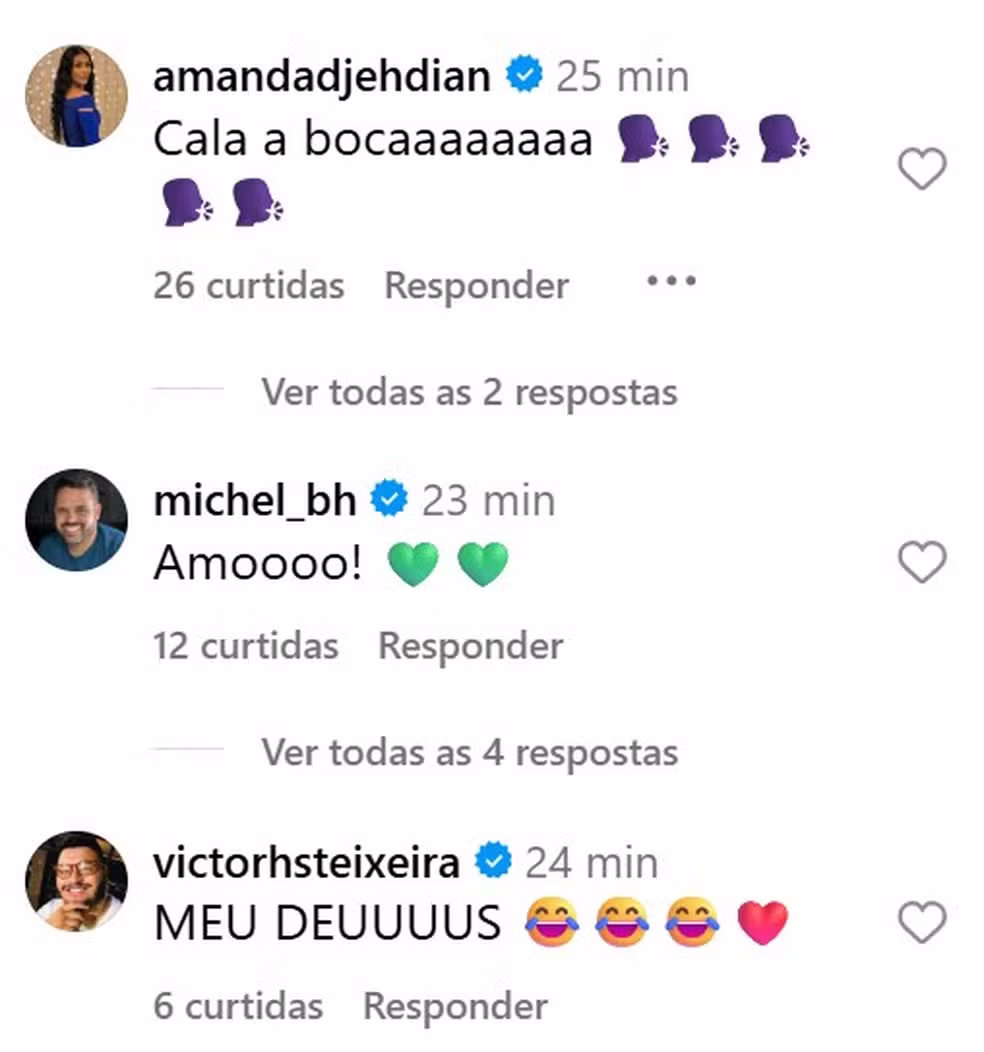Visit the michel_bh username link
Screen dimensions: 984x1052
pyautogui.click(x=255, y=501)
